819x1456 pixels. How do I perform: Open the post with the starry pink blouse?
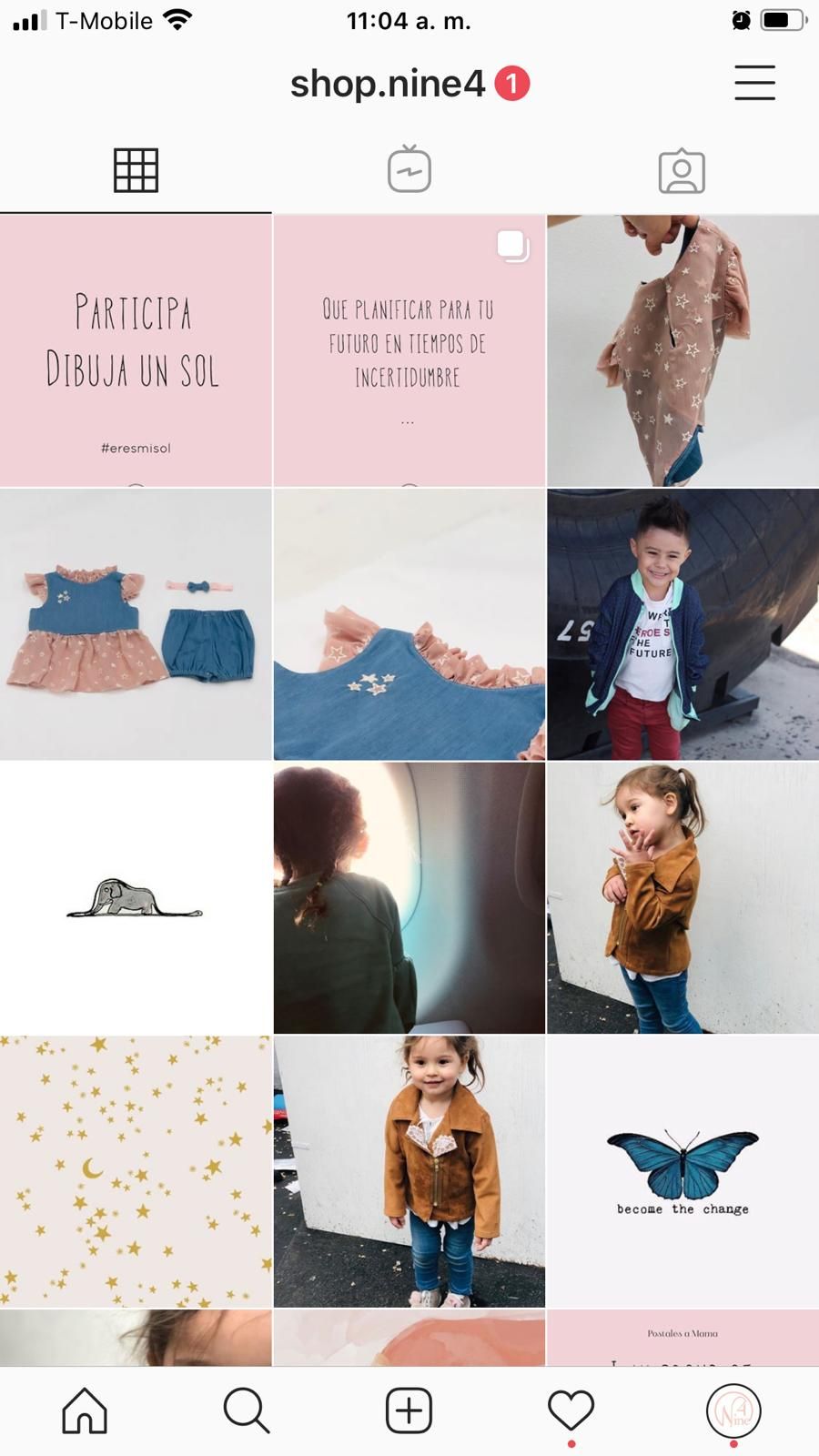[682, 350]
